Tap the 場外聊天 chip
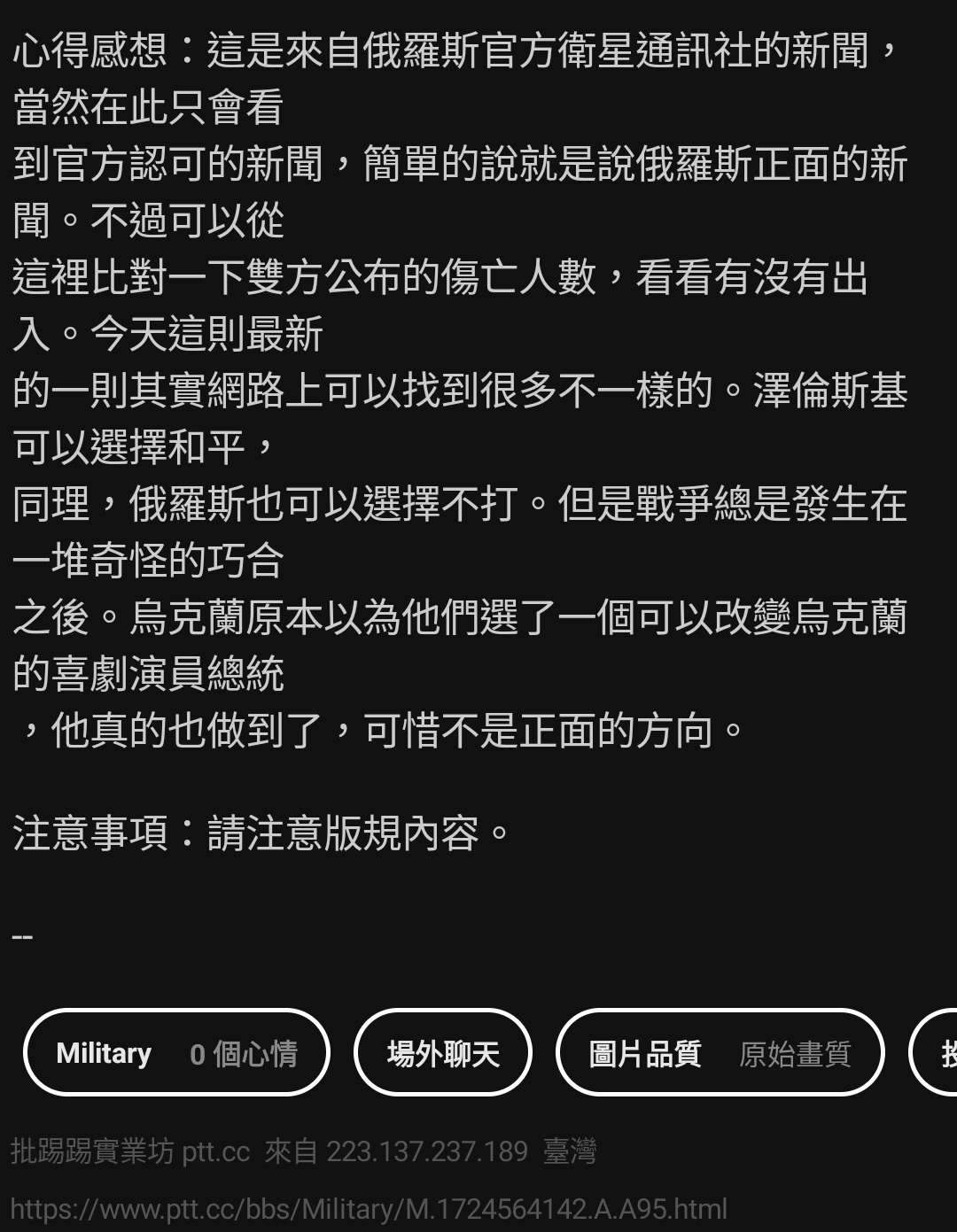 point(443,1053)
